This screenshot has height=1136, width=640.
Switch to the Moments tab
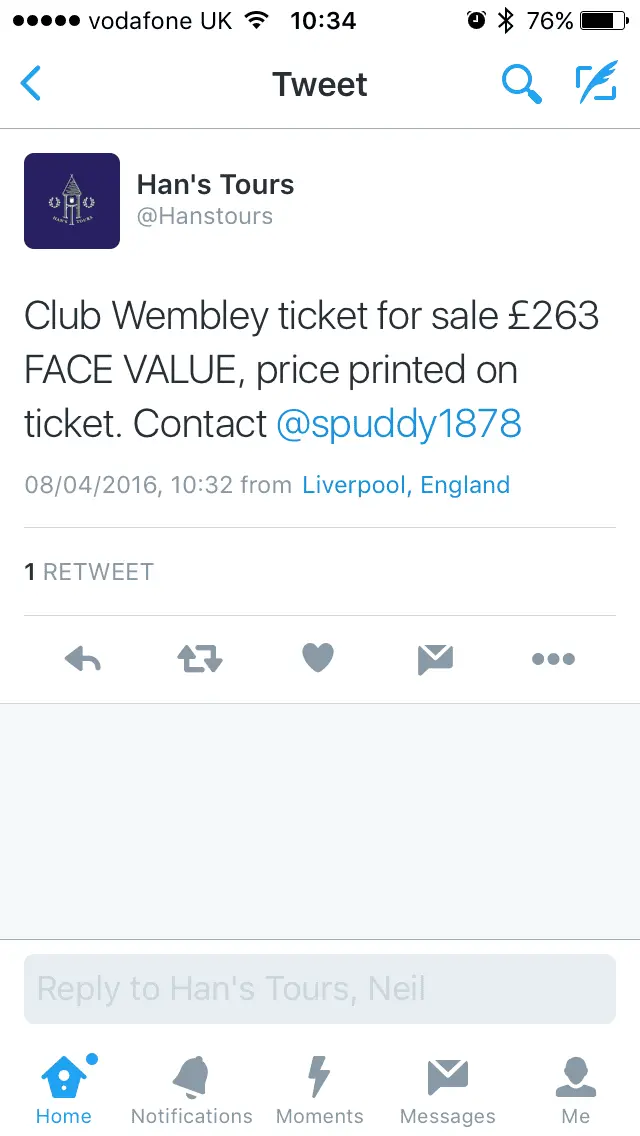320,1090
